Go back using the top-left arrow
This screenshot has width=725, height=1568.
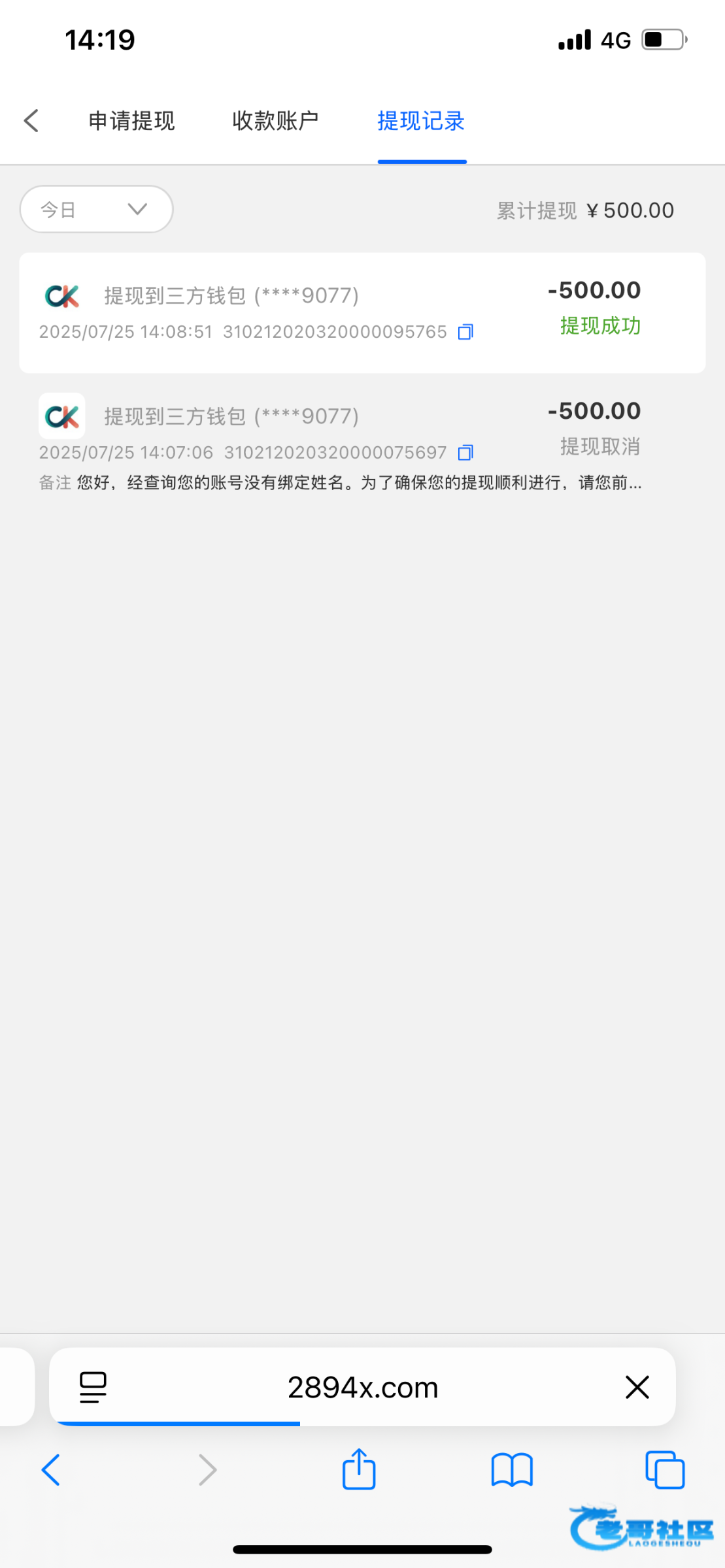pyautogui.click(x=31, y=121)
